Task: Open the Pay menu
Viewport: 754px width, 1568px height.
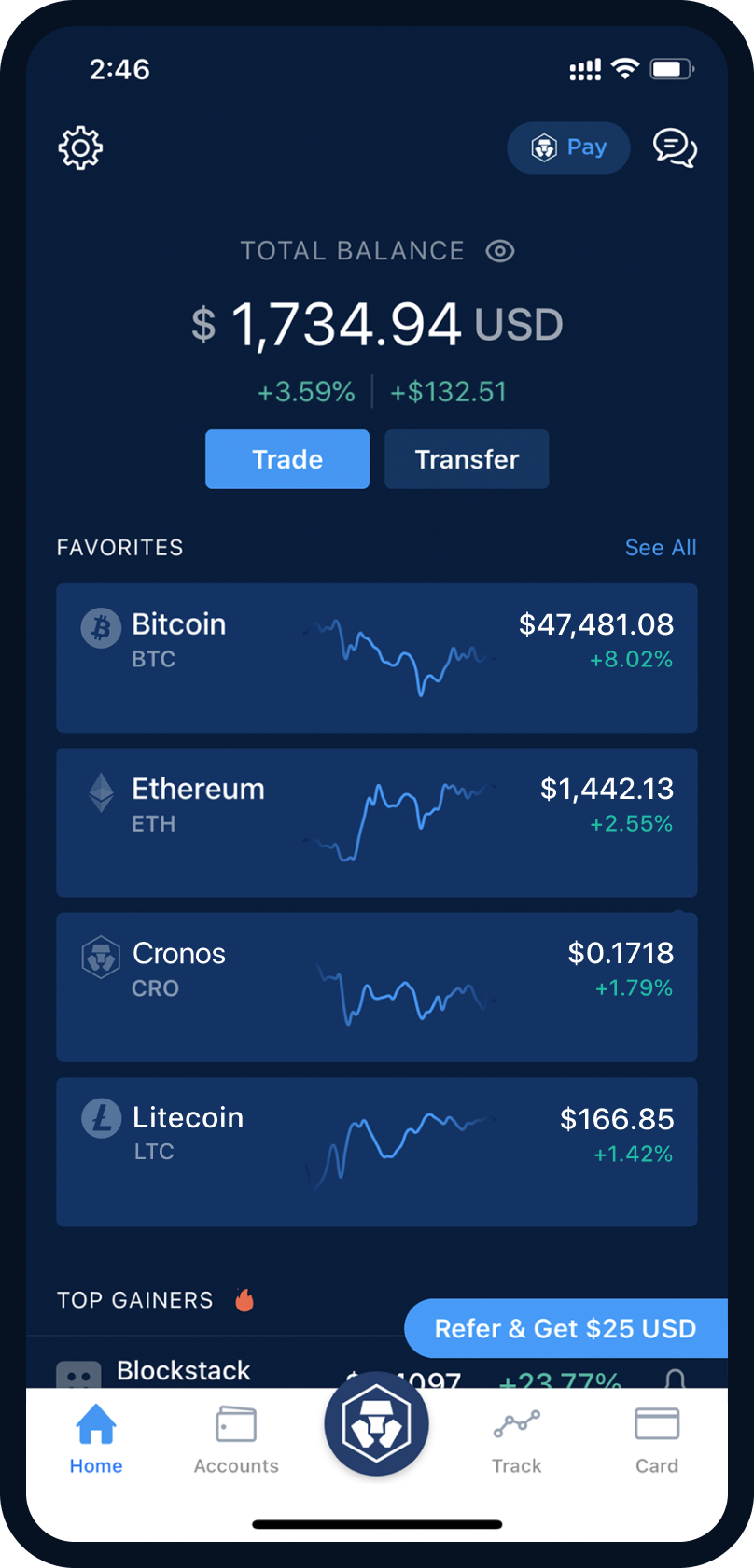Action: click(x=568, y=147)
